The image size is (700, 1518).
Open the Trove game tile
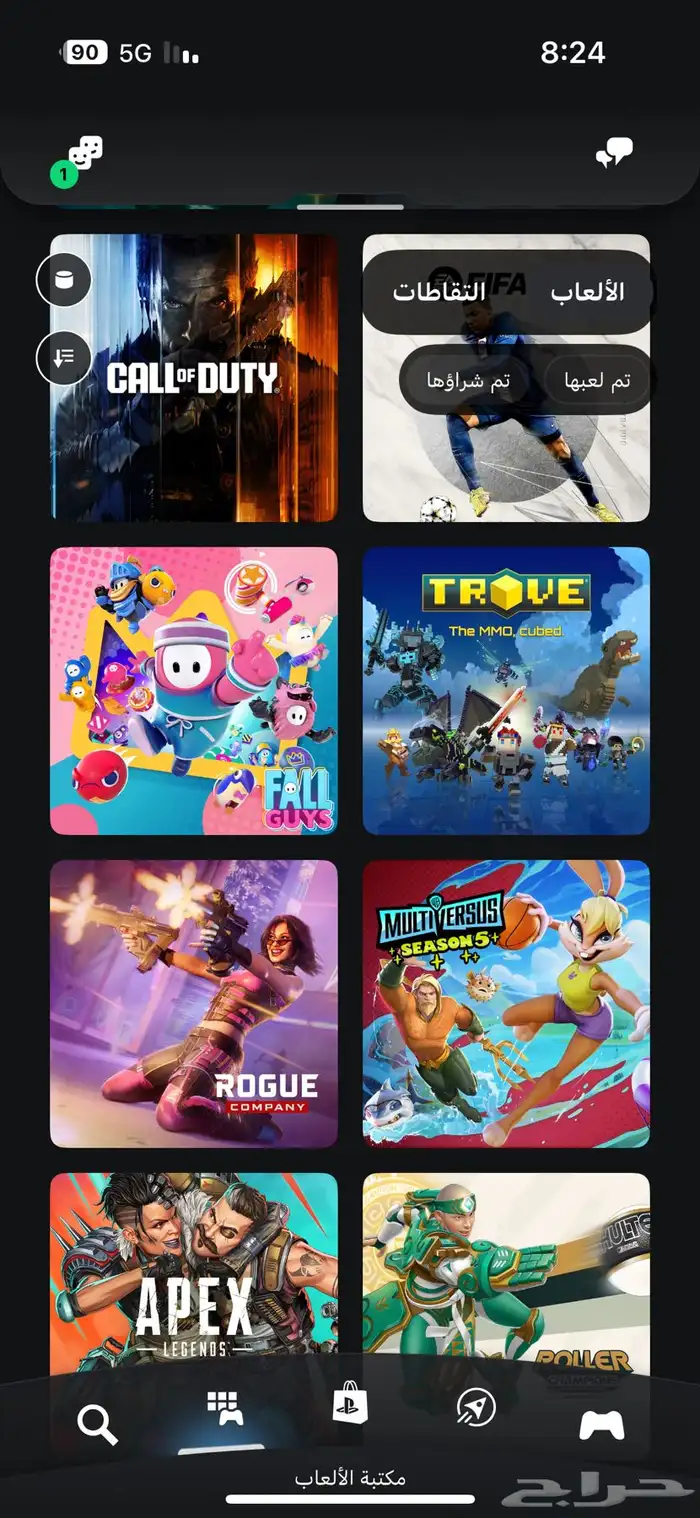(506, 690)
